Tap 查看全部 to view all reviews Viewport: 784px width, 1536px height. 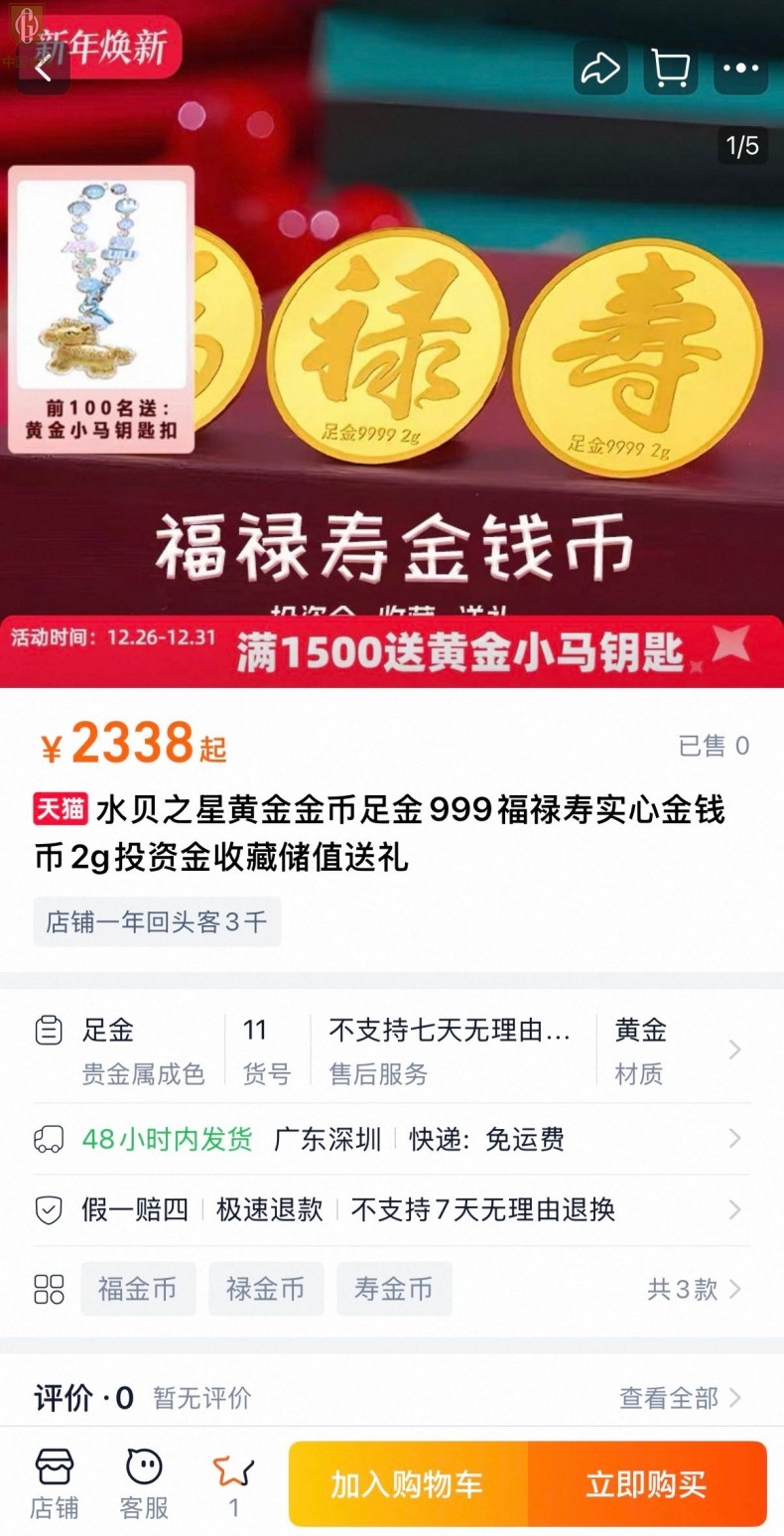(680, 1398)
